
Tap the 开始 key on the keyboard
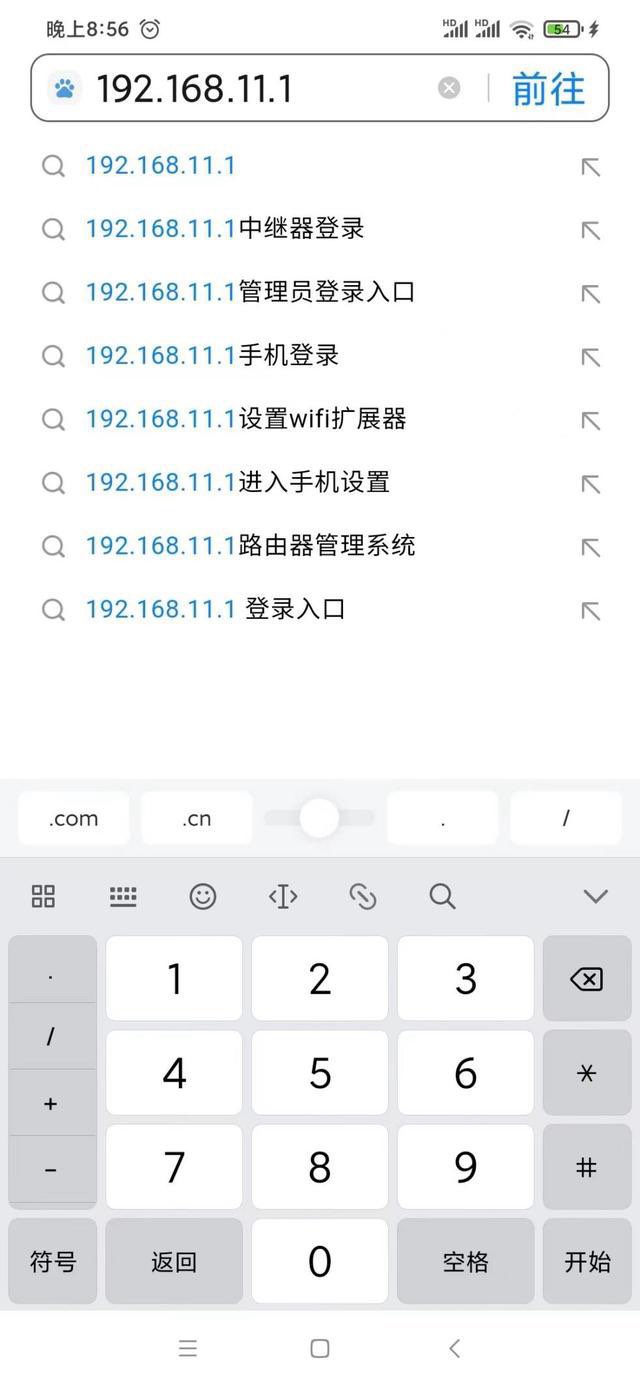pyautogui.click(x=587, y=1262)
